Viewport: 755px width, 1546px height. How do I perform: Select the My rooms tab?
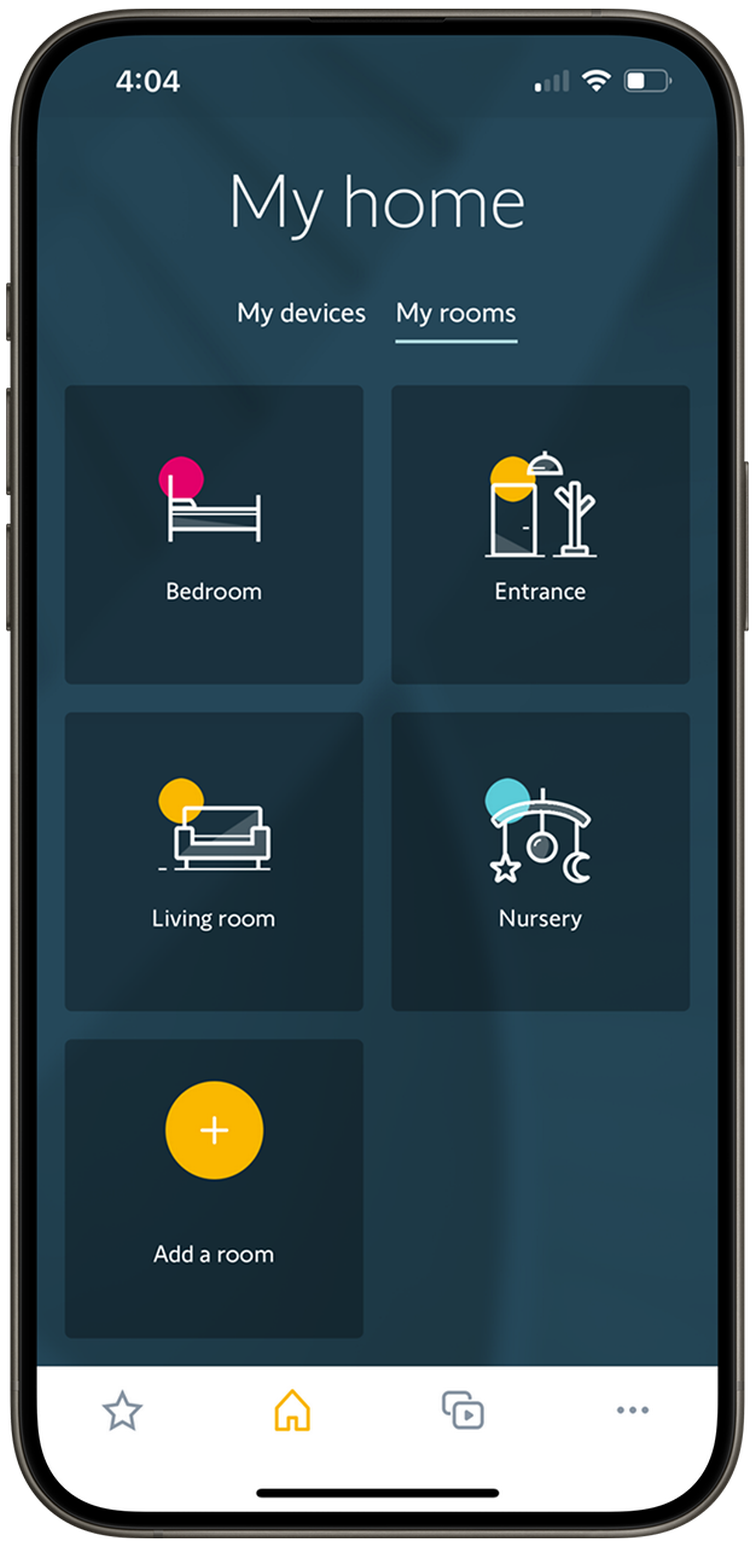pos(456,313)
